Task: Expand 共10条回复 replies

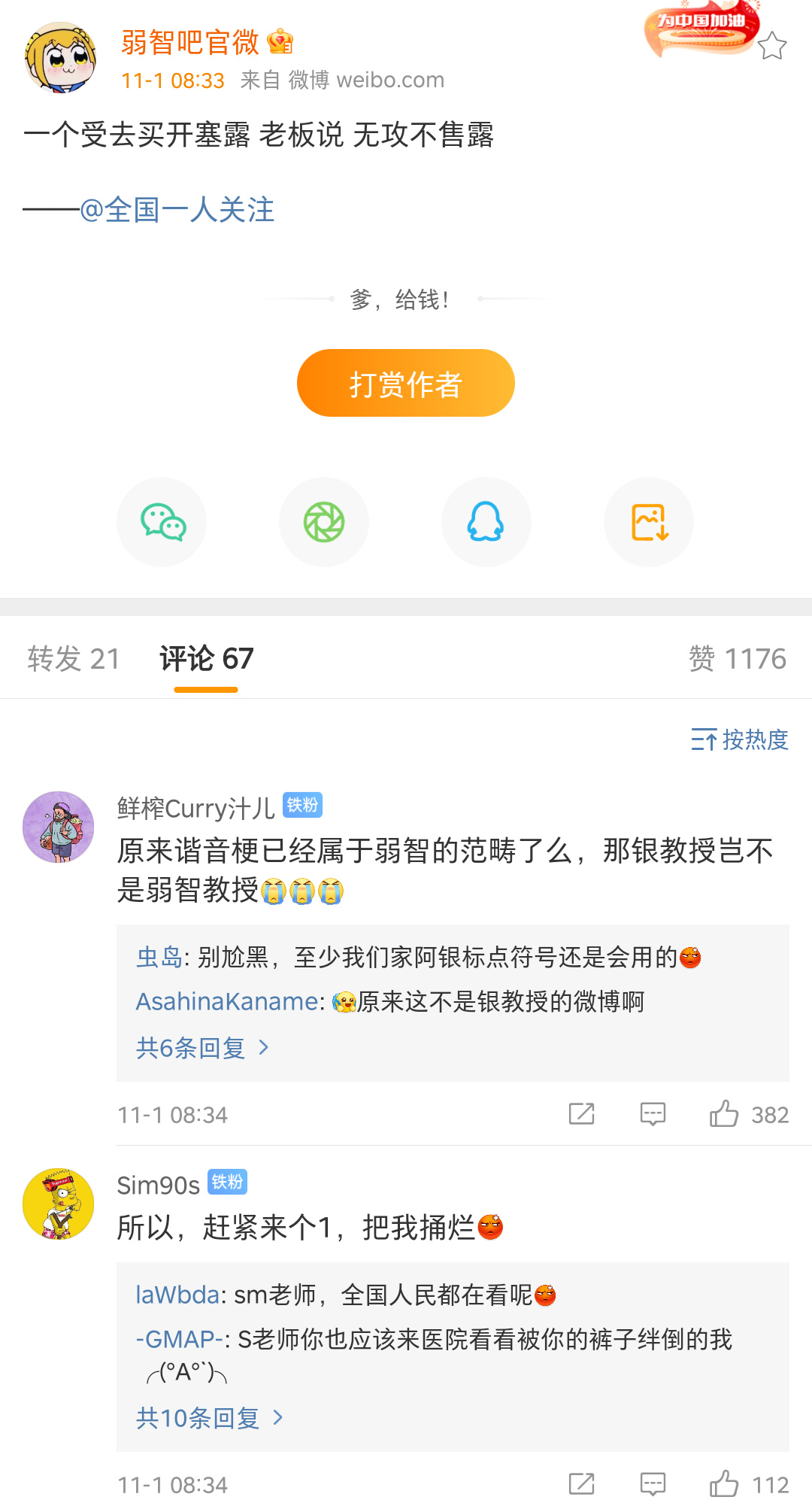Action: [209, 1418]
